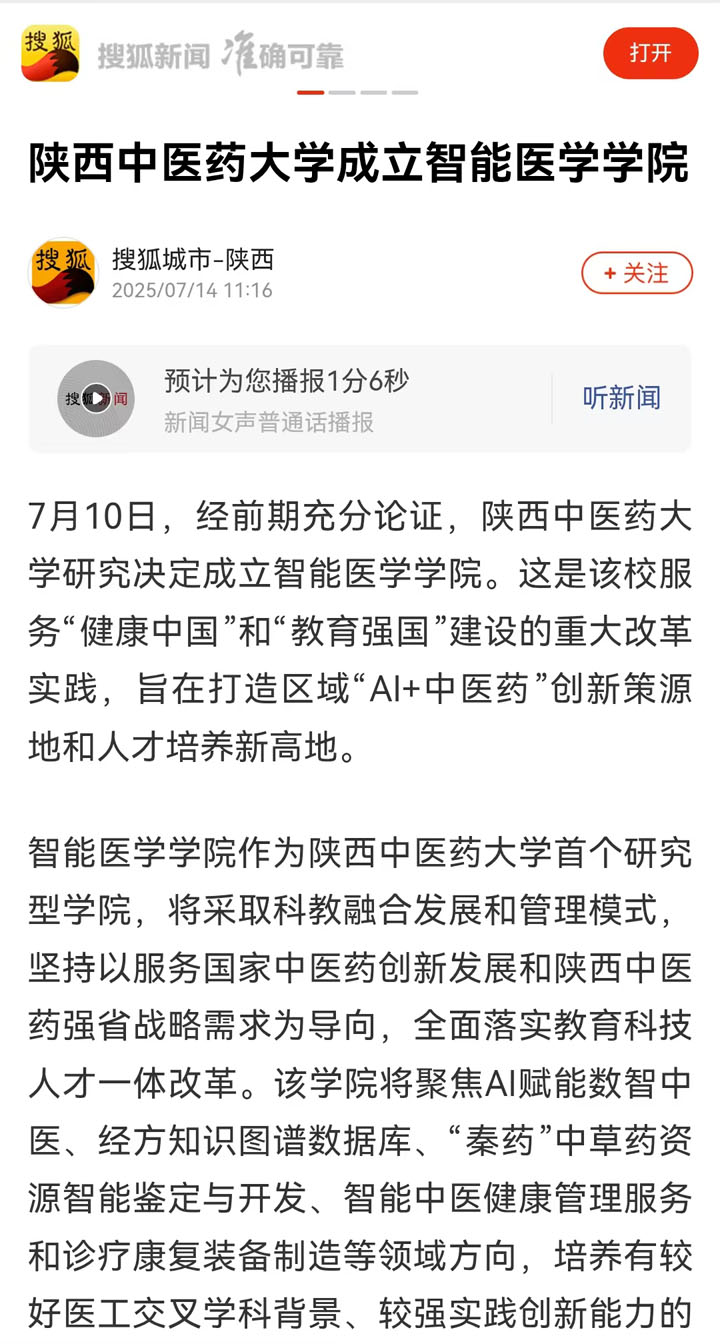Viewport: 720px width, 1344px height.
Task: Tap the 打开 button to open the app
Action: click(x=651, y=53)
